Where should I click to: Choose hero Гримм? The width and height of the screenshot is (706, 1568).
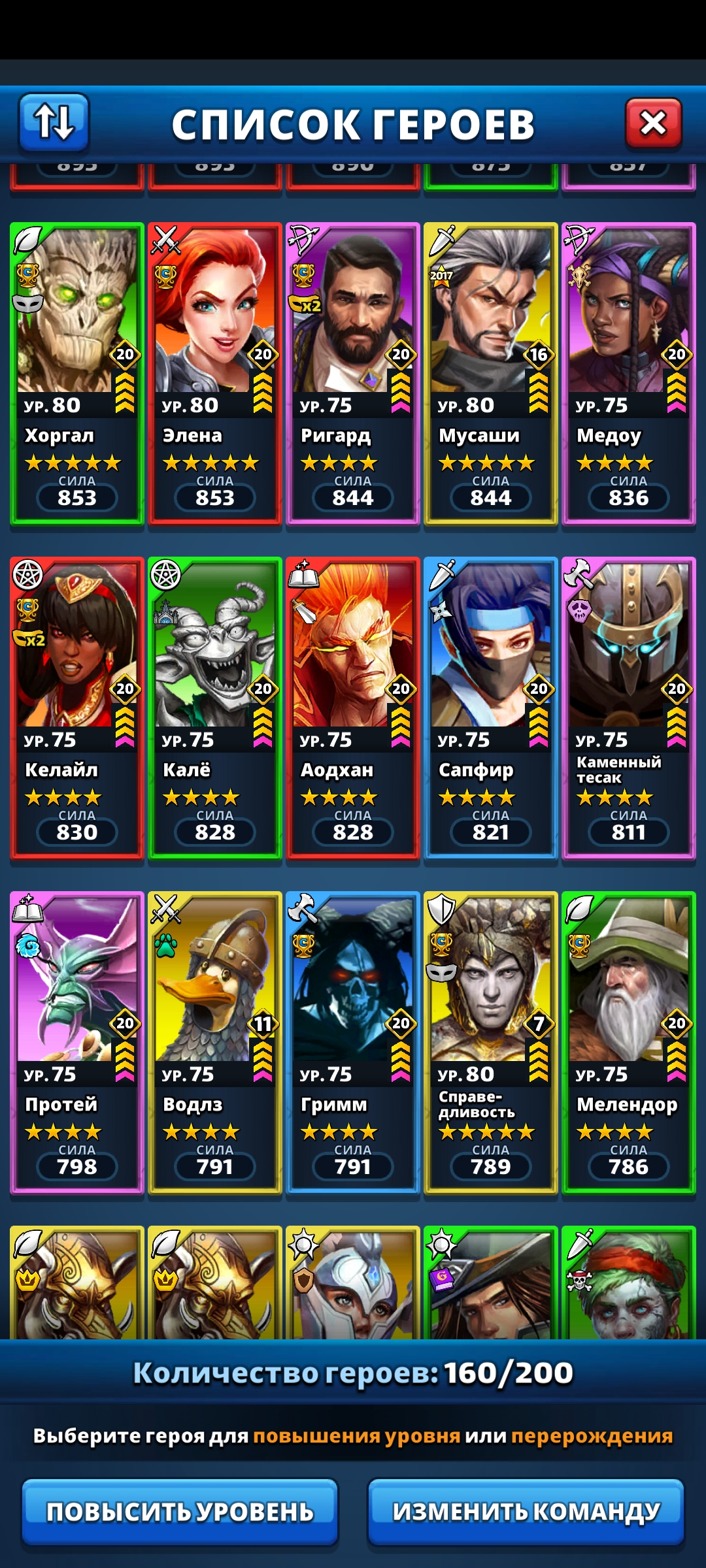(x=353, y=1042)
